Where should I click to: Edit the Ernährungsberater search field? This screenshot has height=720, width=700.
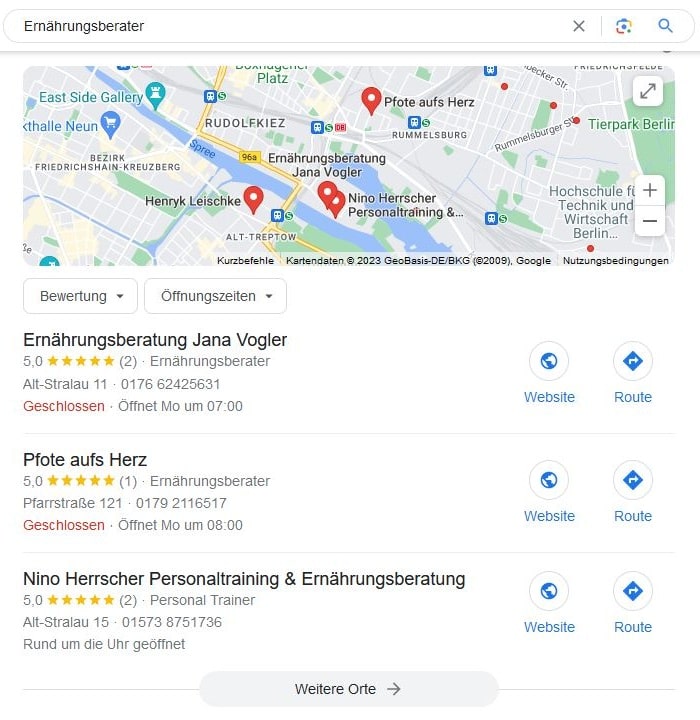tap(290, 26)
